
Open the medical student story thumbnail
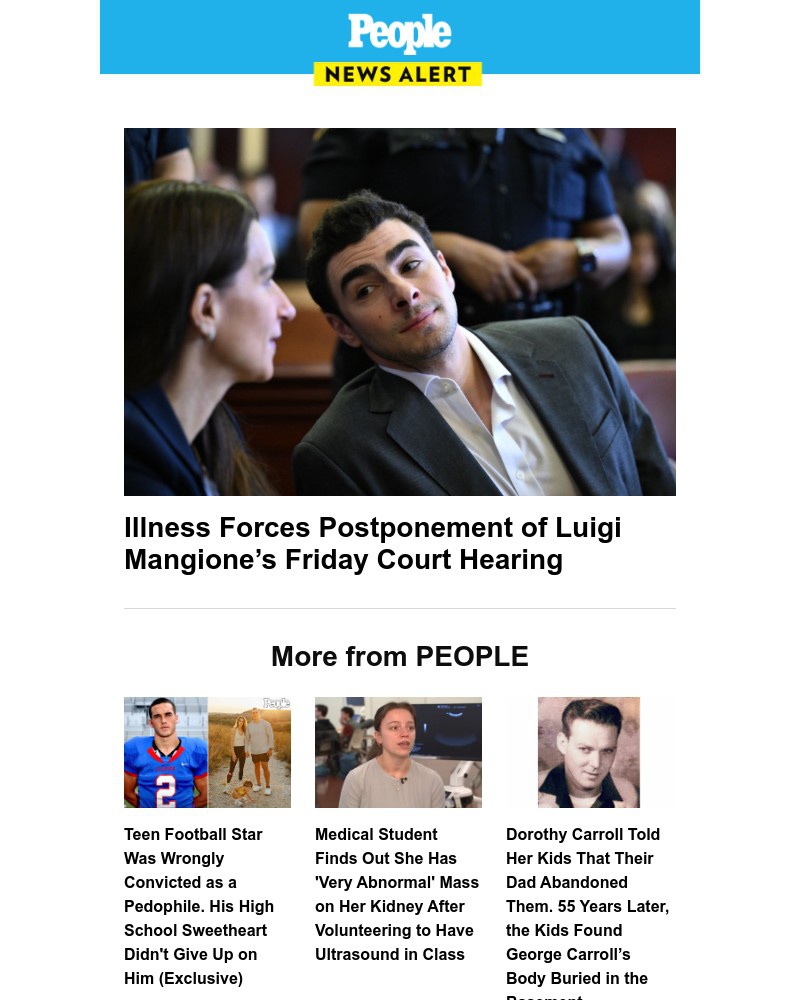398,752
